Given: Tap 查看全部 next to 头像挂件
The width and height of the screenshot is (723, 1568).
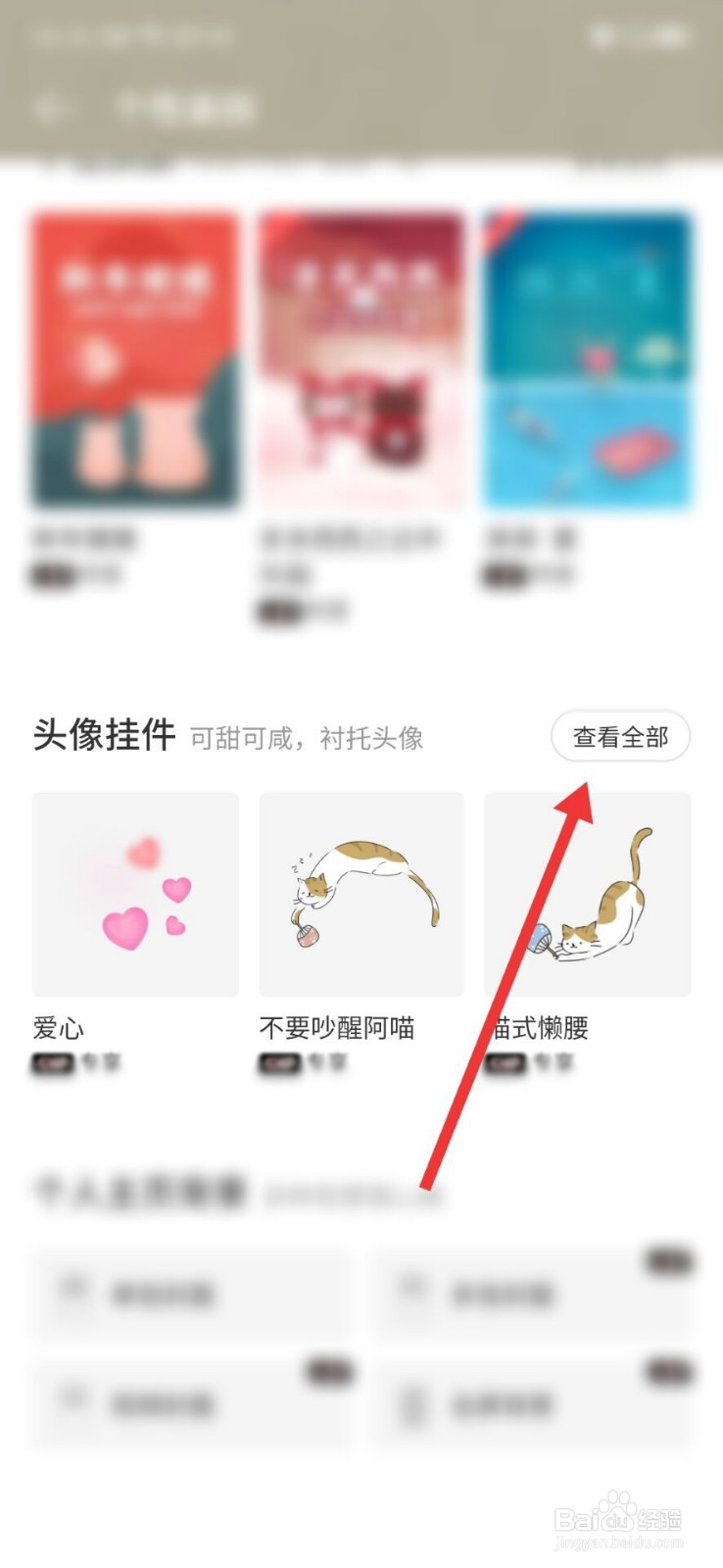Looking at the screenshot, I should point(620,736).
